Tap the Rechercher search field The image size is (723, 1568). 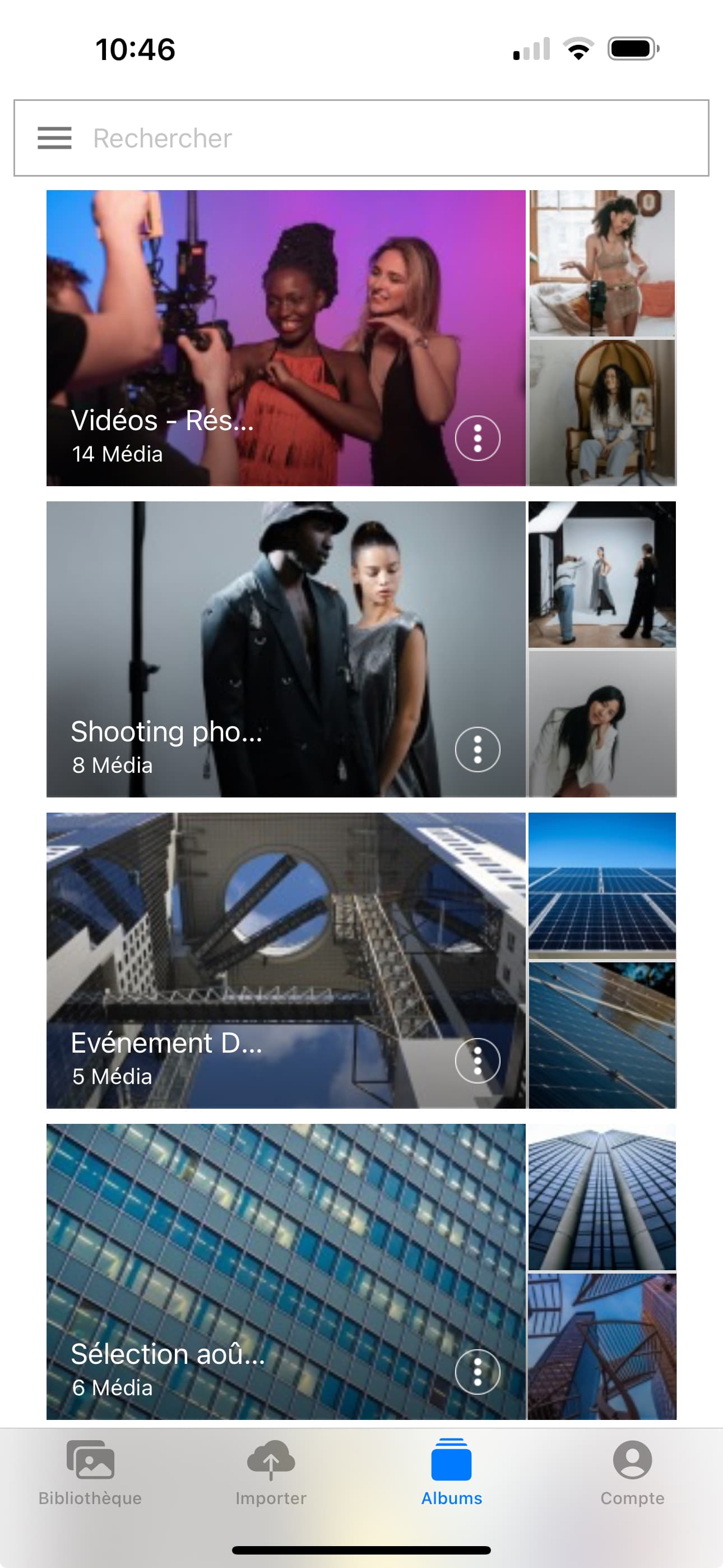[390, 138]
